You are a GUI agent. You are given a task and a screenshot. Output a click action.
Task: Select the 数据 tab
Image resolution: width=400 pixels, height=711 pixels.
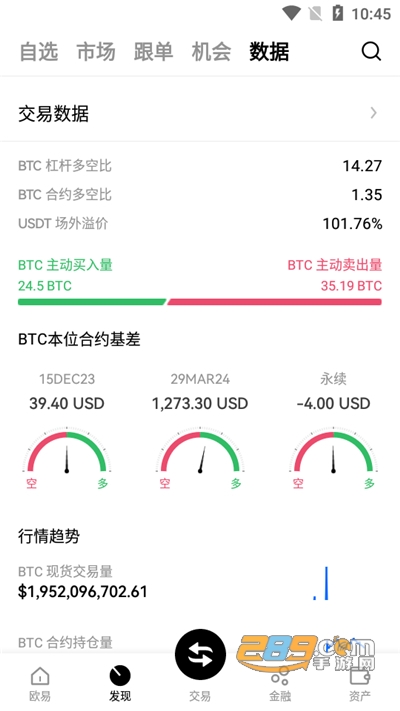pos(269,52)
